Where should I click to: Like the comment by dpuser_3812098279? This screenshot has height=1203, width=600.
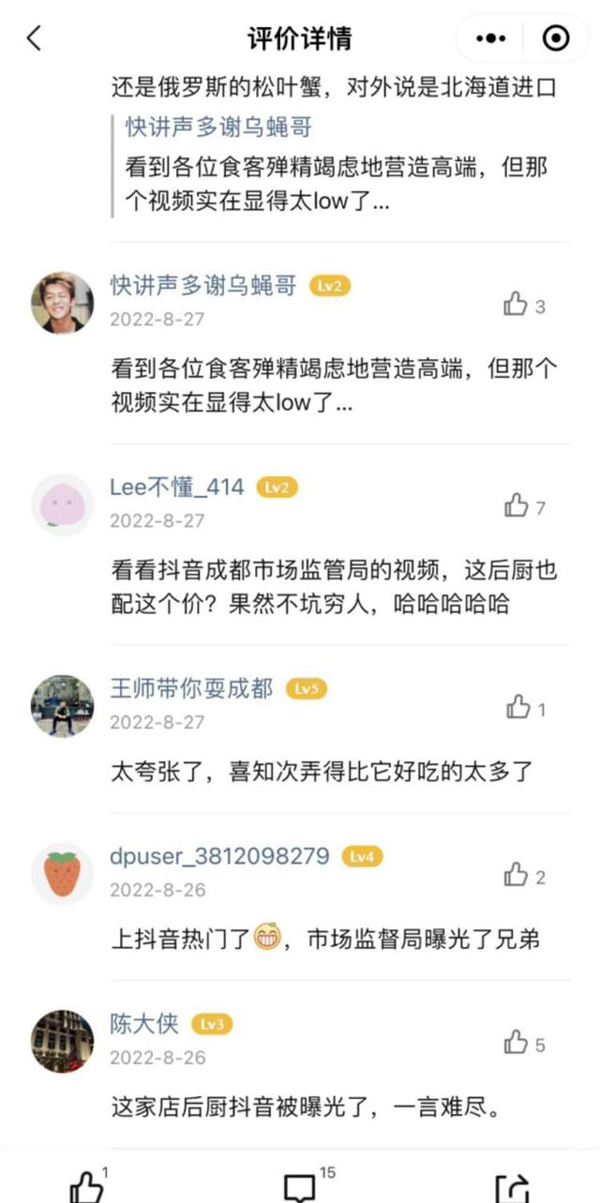click(516, 876)
